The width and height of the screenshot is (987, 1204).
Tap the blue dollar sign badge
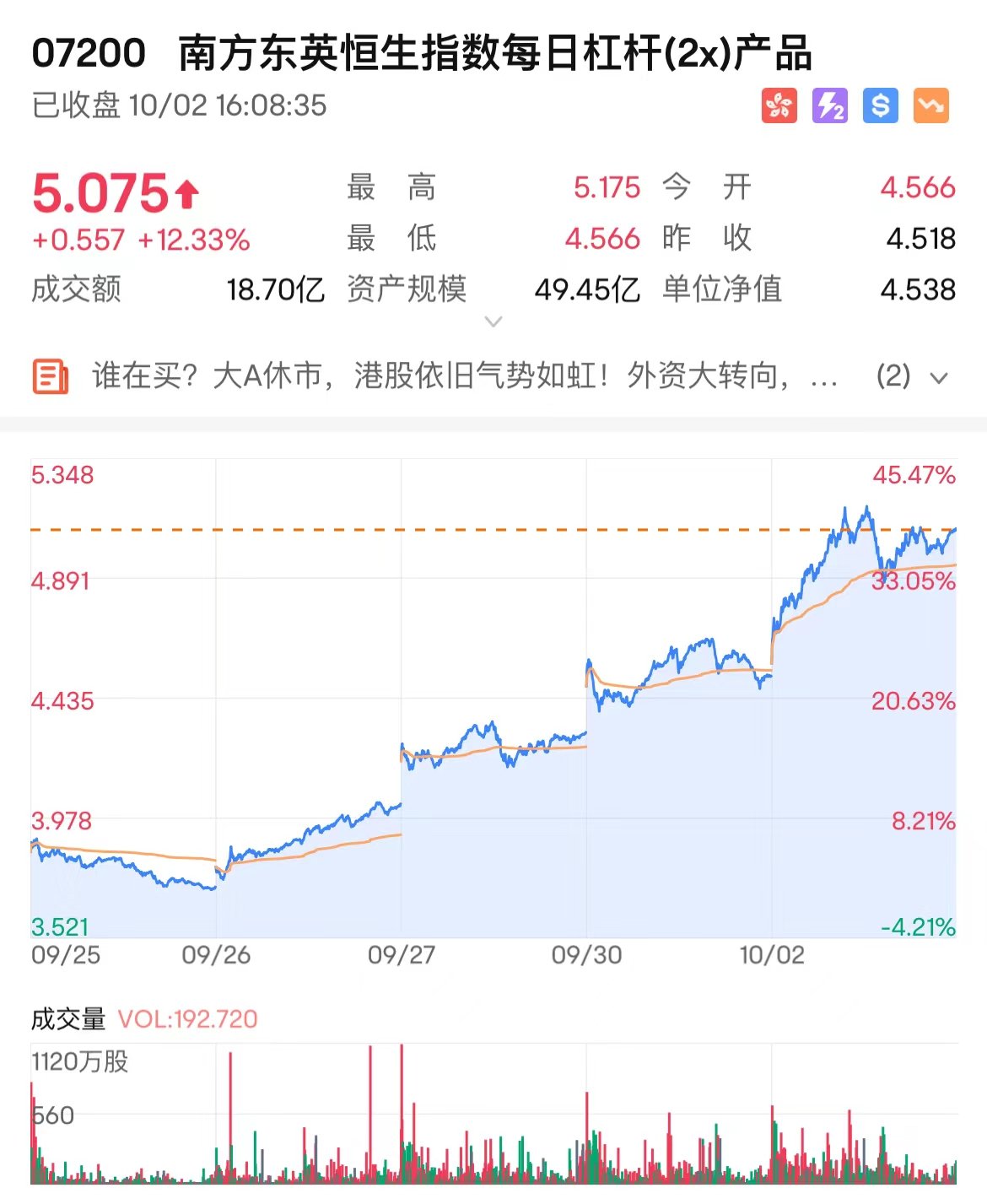pyautogui.click(x=880, y=106)
